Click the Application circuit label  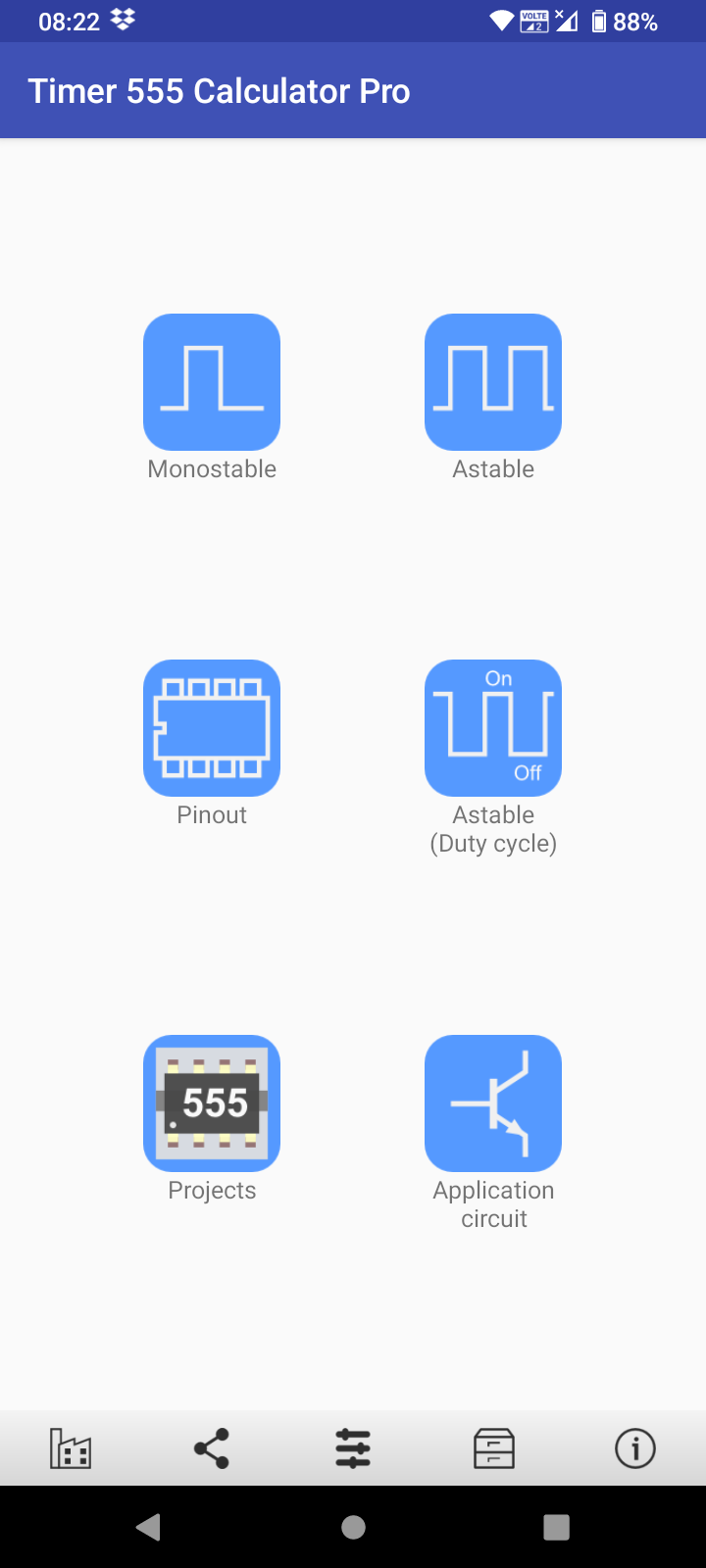493,1204
